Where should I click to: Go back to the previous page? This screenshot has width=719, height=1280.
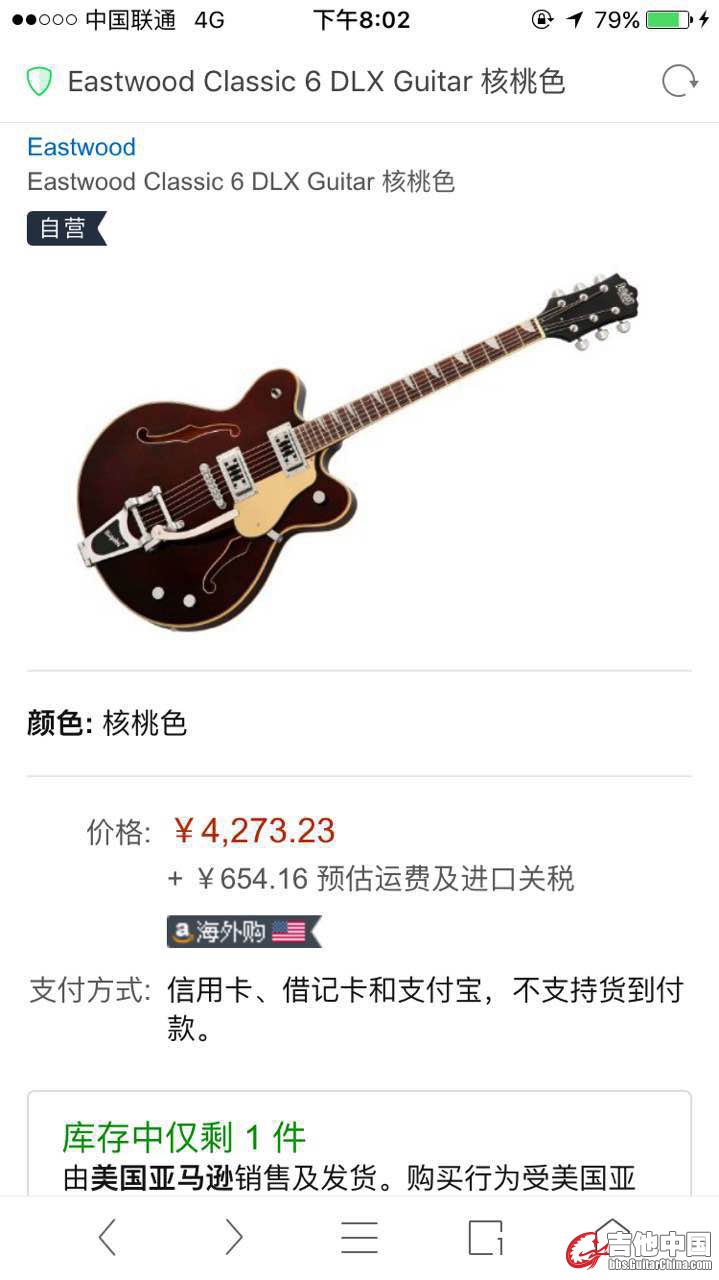pyautogui.click(x=107, y=1237)
